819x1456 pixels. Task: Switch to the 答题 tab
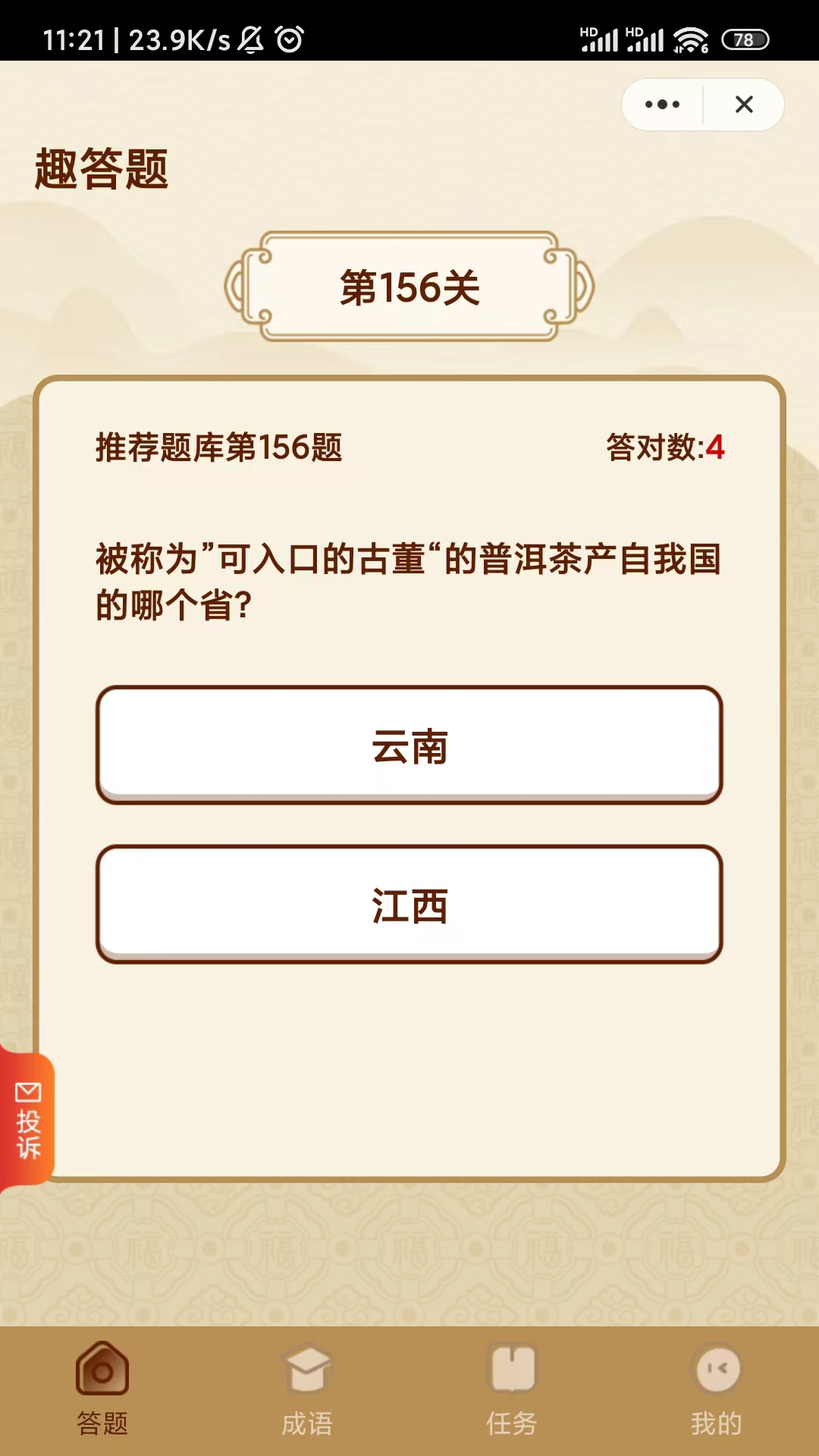point(102,1389)
